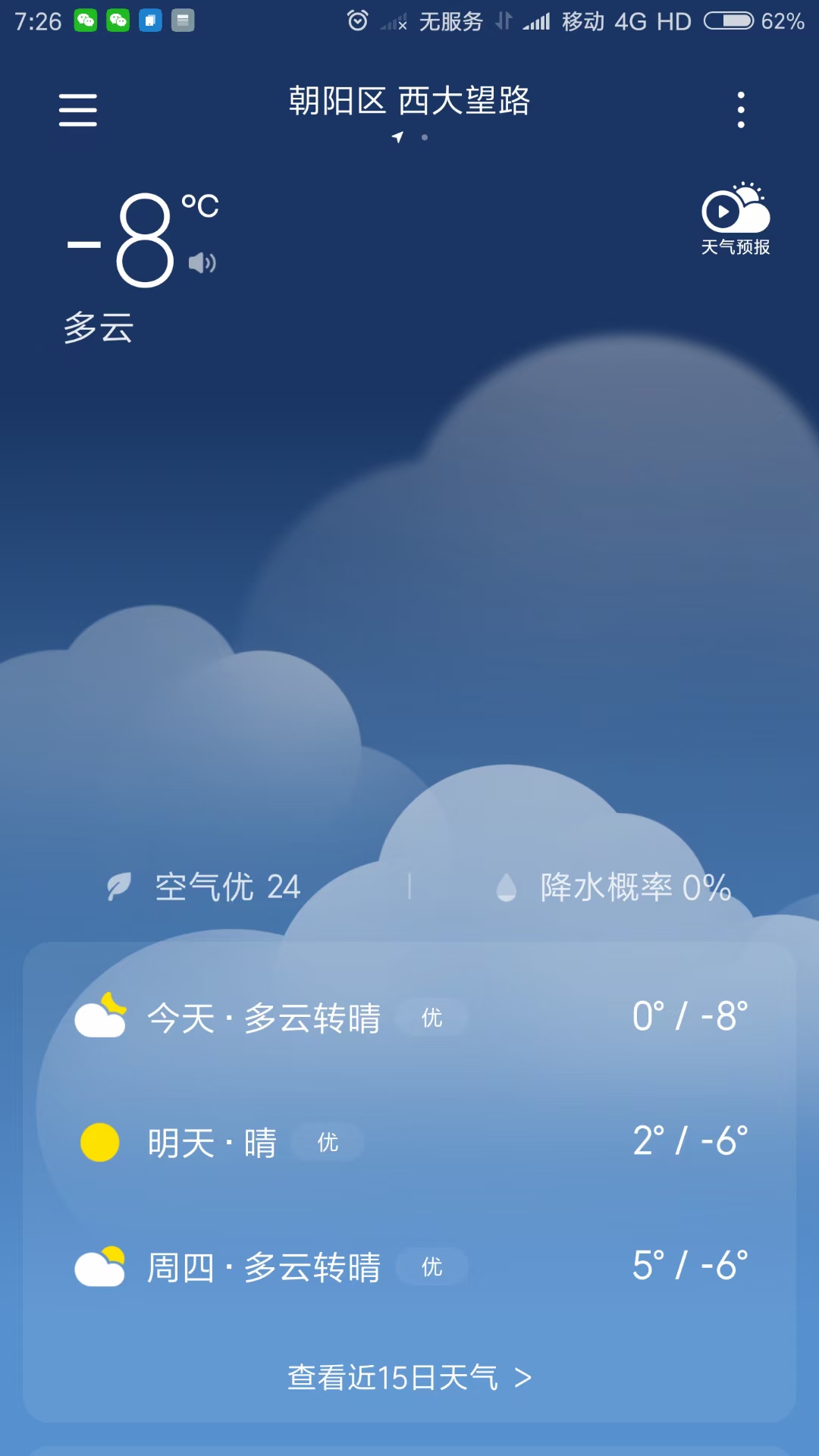This screenshot has height=1456, width=819.
Task: Open 查看近15日天气 15-day forecast
Action: coord(409,1377)
